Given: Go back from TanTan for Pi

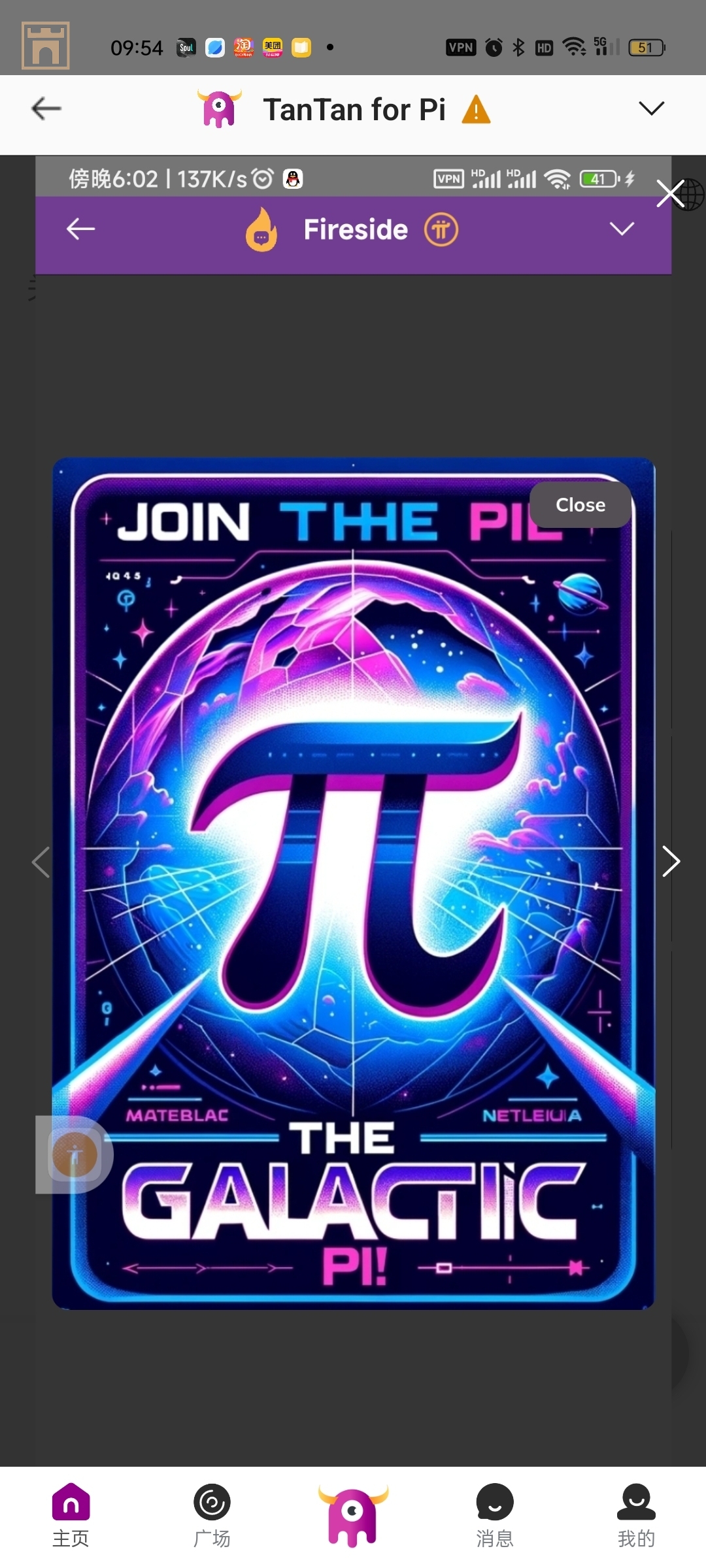Looking at the screenshot, I should 46,108.
